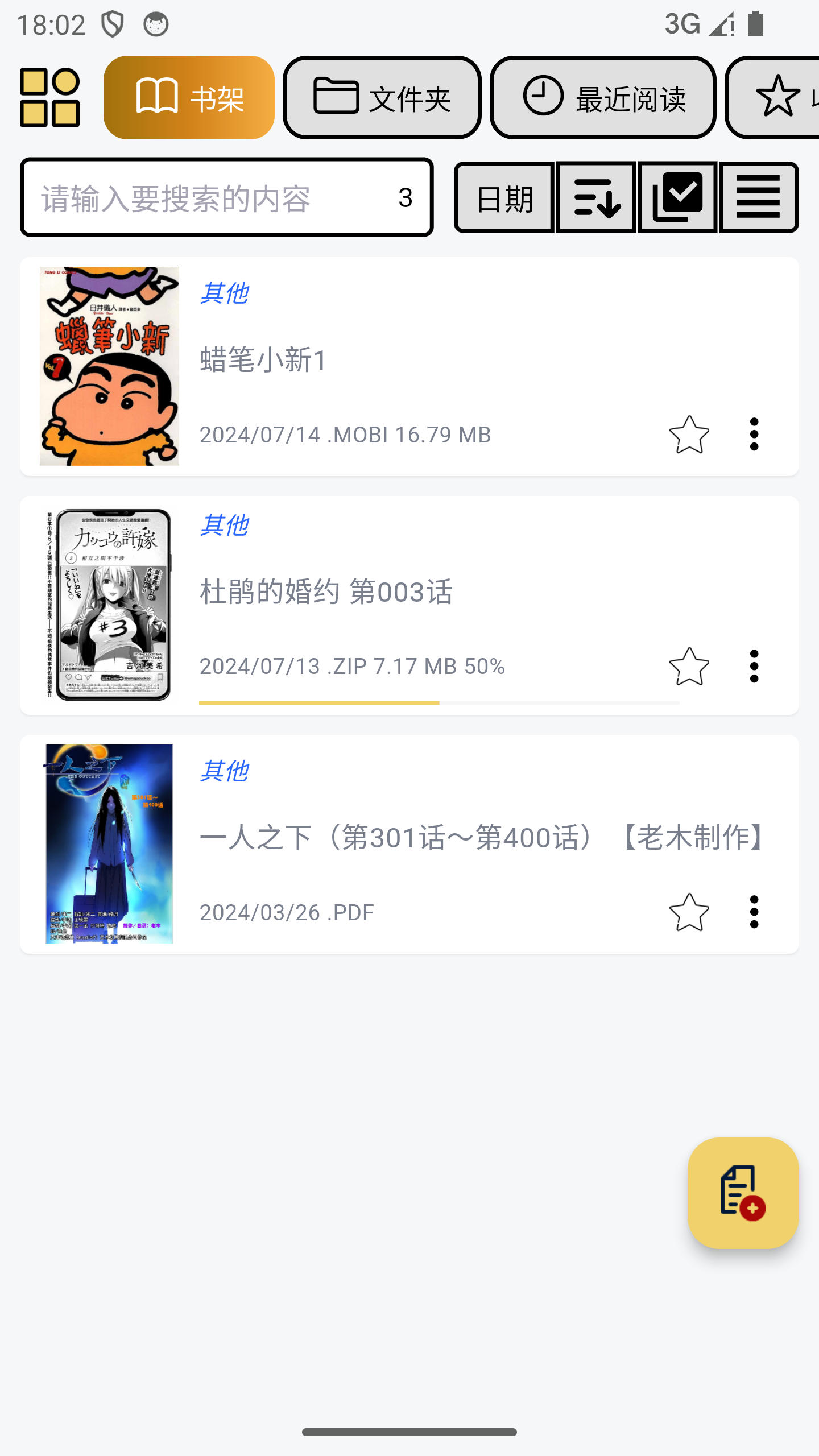Enable multi-select mode icon
Image resolution: width=819 pixels, height=1456 pixels.
[x=677, y=197]
